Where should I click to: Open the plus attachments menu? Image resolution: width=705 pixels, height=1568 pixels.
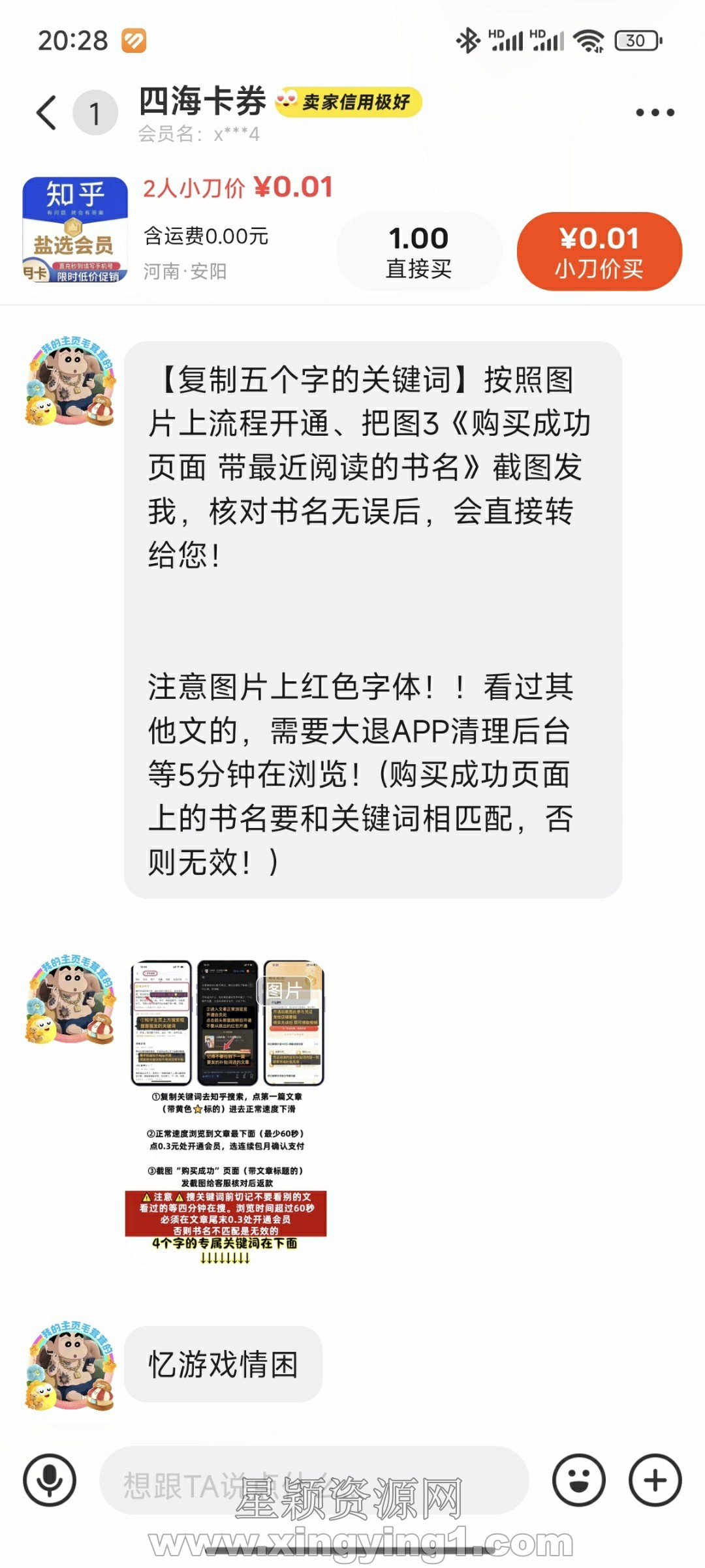pos(655,1481)
